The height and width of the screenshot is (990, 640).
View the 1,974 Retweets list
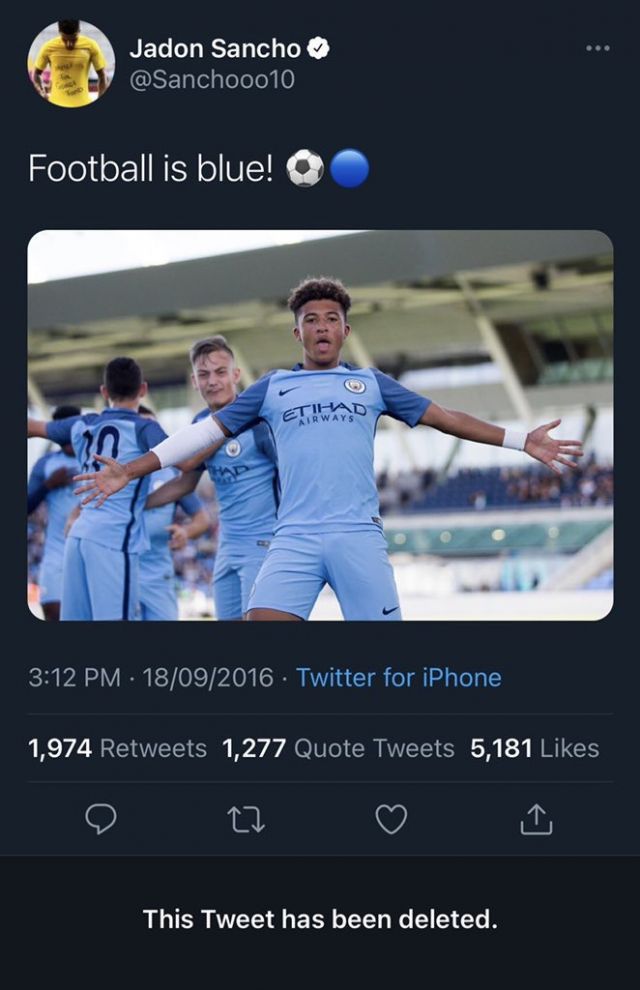point(117,748)
